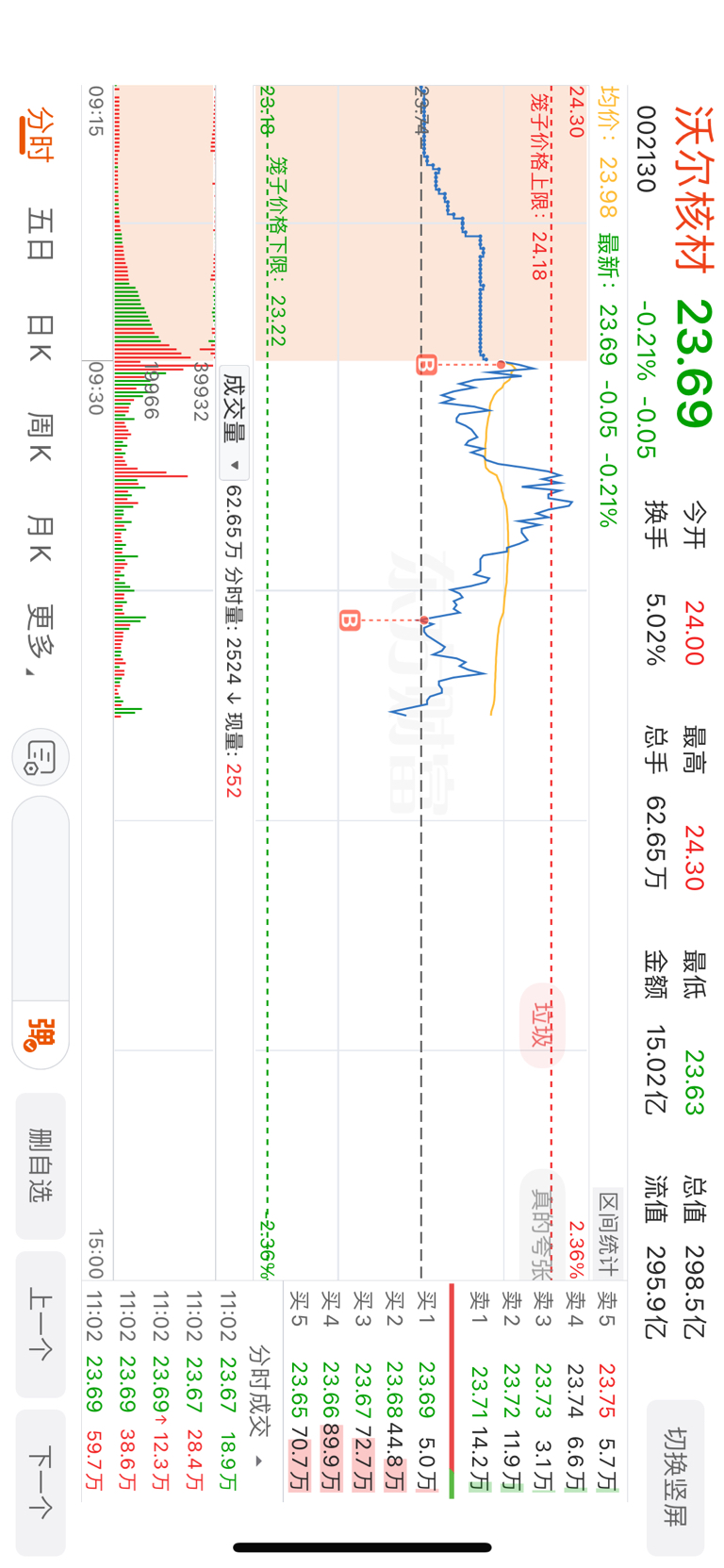Switch to the 五日 chart tab
Screen dimensions: 724x1568
[x=41, y=234]
